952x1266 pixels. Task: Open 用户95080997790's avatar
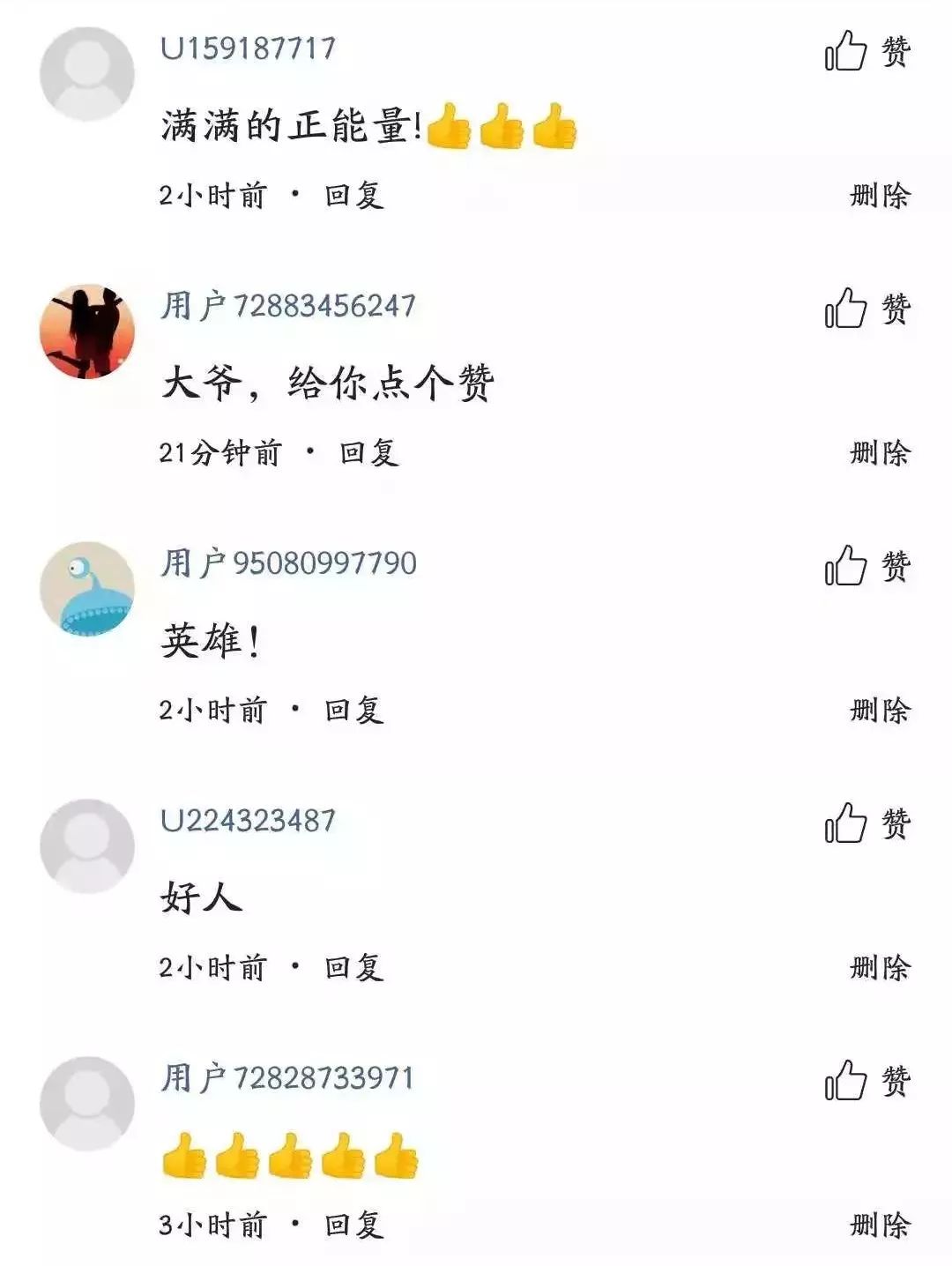[x=87, y=589]
